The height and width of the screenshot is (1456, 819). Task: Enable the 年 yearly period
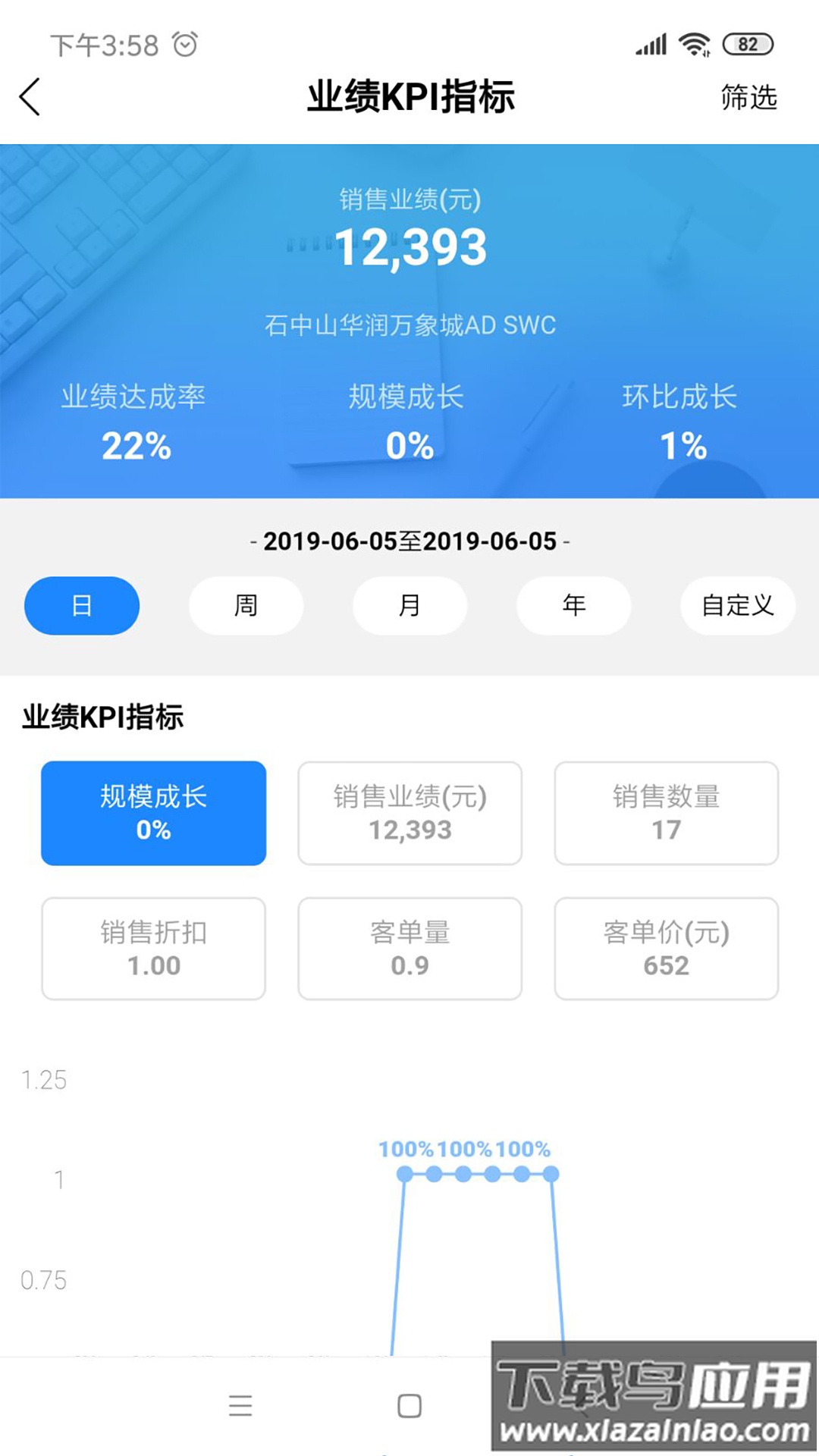(x=573, y=605)
